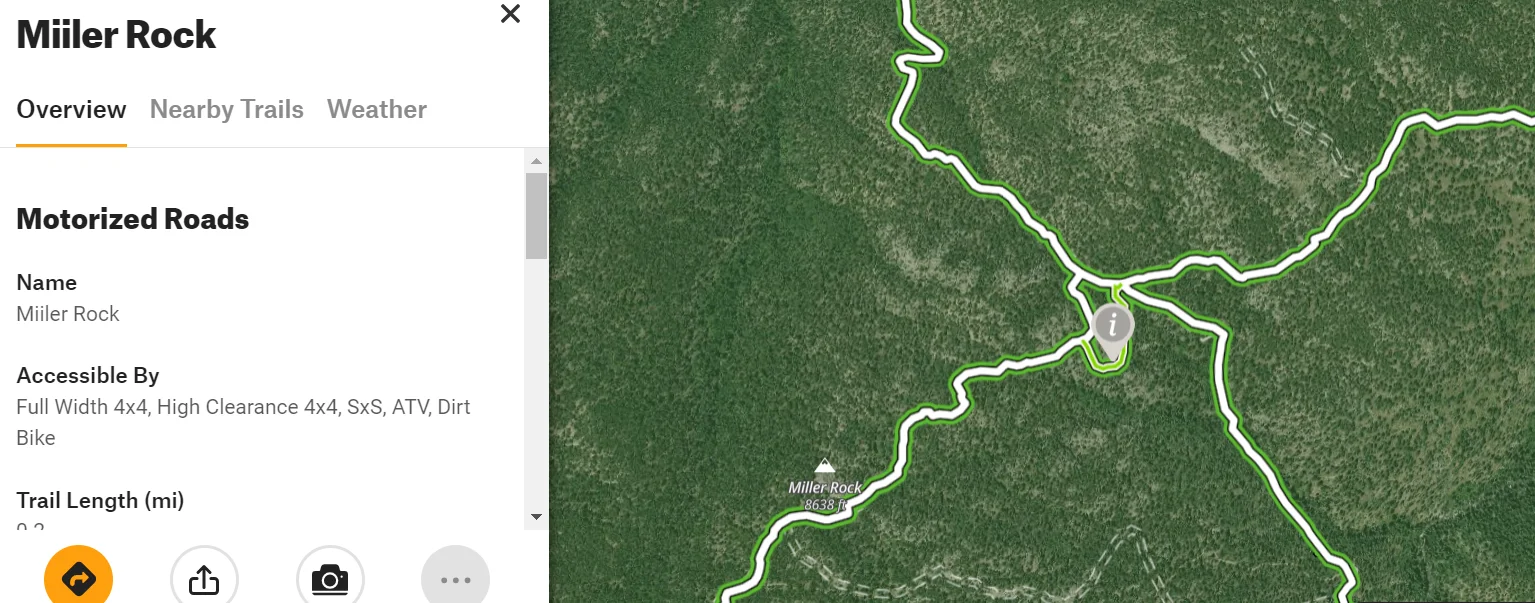Tap the scrollbar up arrow

(536, 161)
